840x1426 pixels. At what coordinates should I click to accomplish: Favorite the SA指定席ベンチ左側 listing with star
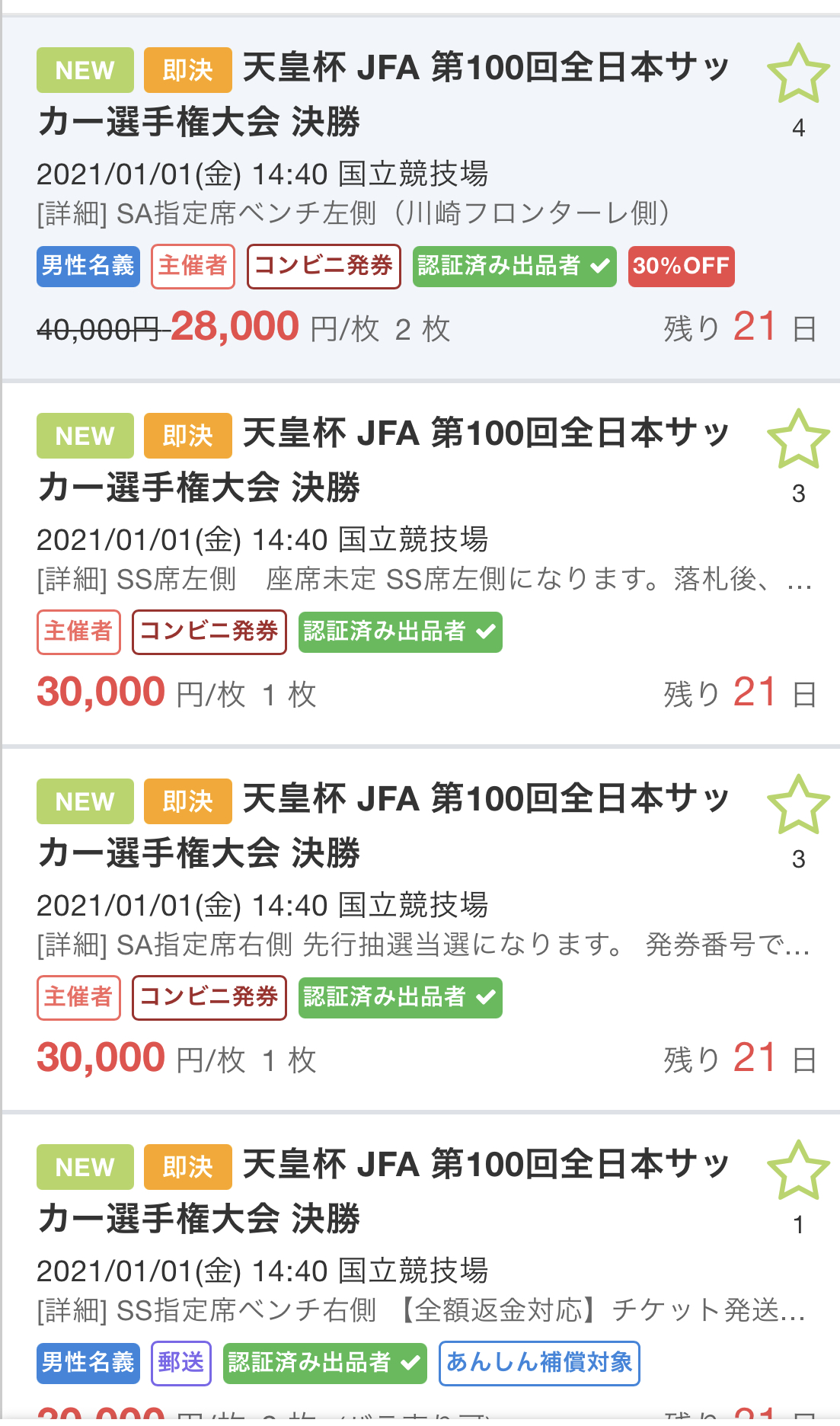pos(798,74)
